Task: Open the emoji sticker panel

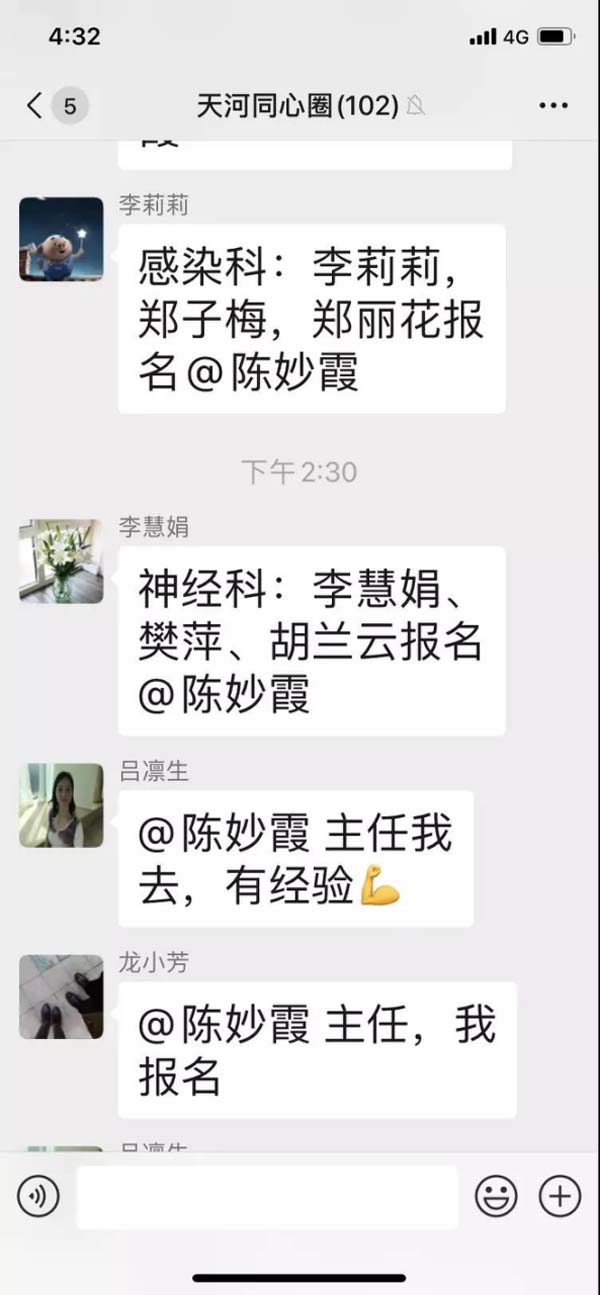Action: [496, 1196]
